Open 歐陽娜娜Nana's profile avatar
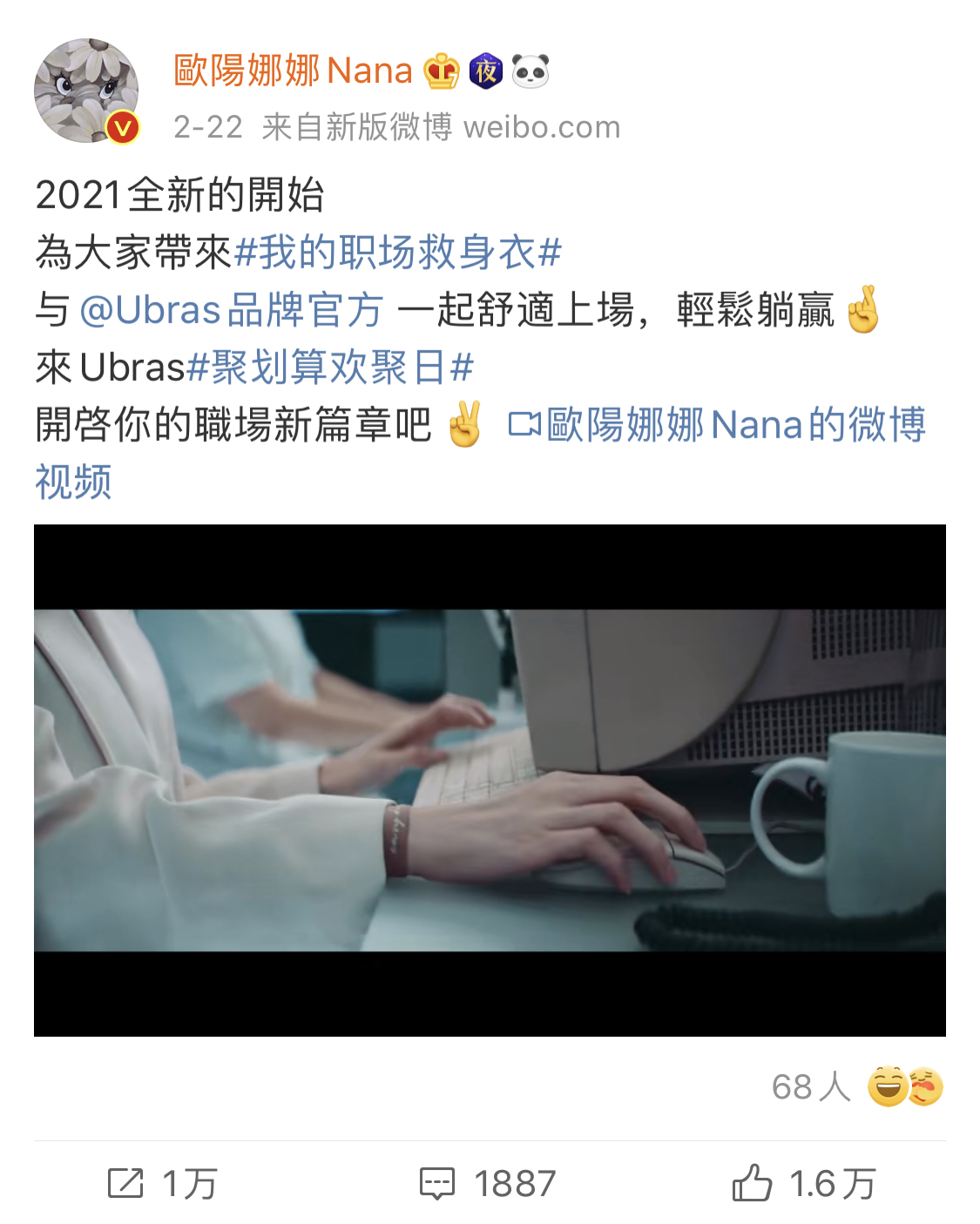This screenshot has width=980, height=1224. pos(86,91)
